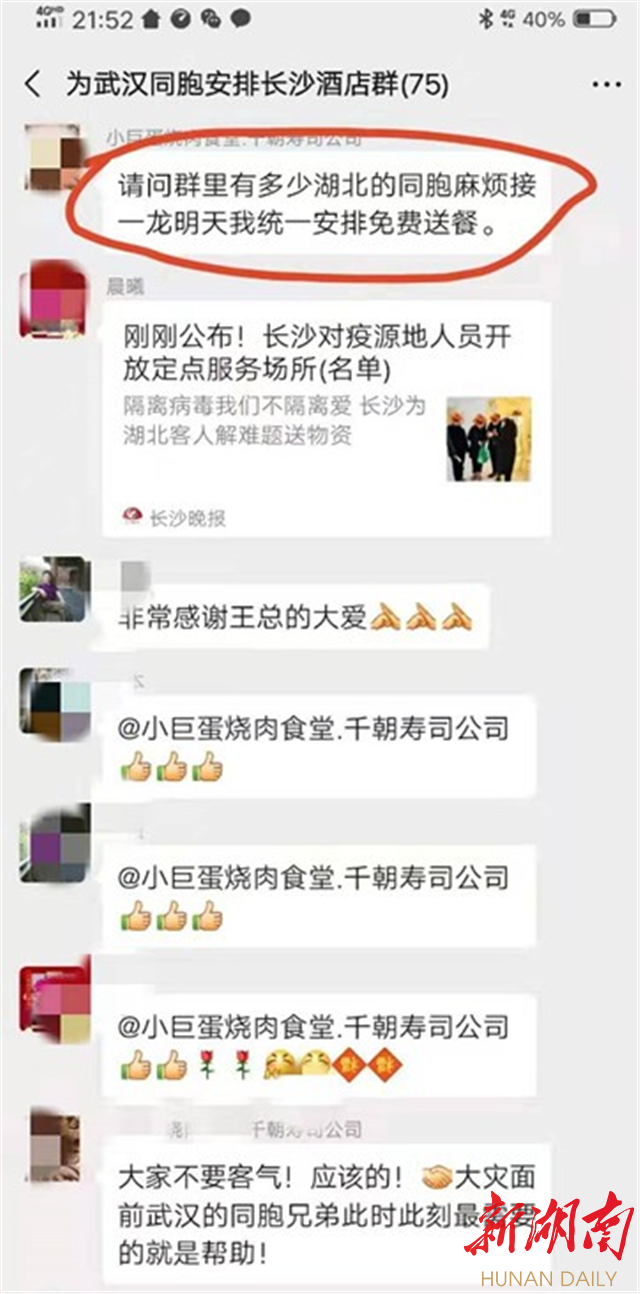The image size is (640, 1294).
Task: Open avatar of sender thanking 王总的大爱
Action: click(55, 590)
